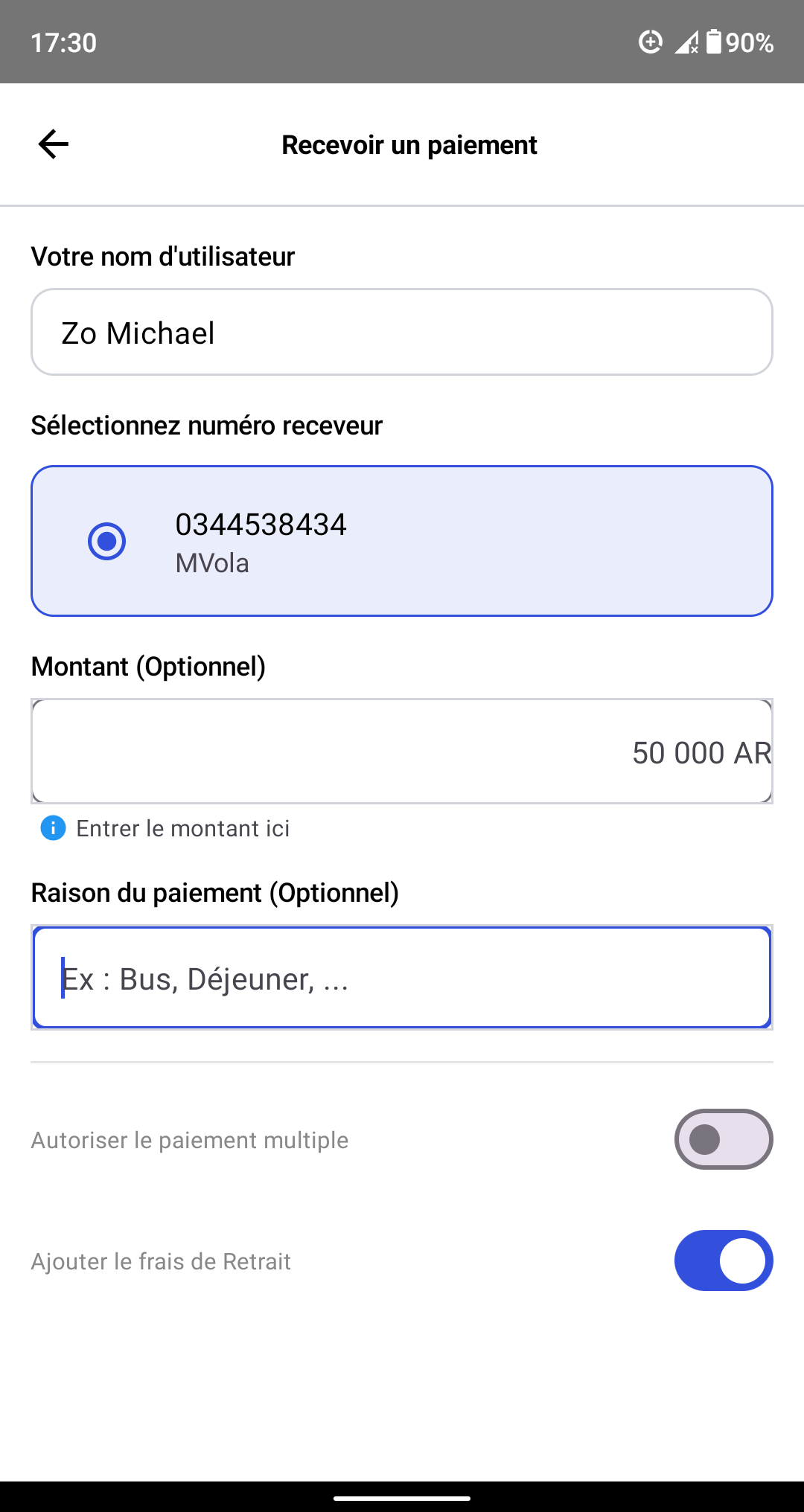The height and width of the screenshot is (1512, 804).
Task: Focus the Raison du paiement text field
Action: pyautogui.click(x=402, y=977)
